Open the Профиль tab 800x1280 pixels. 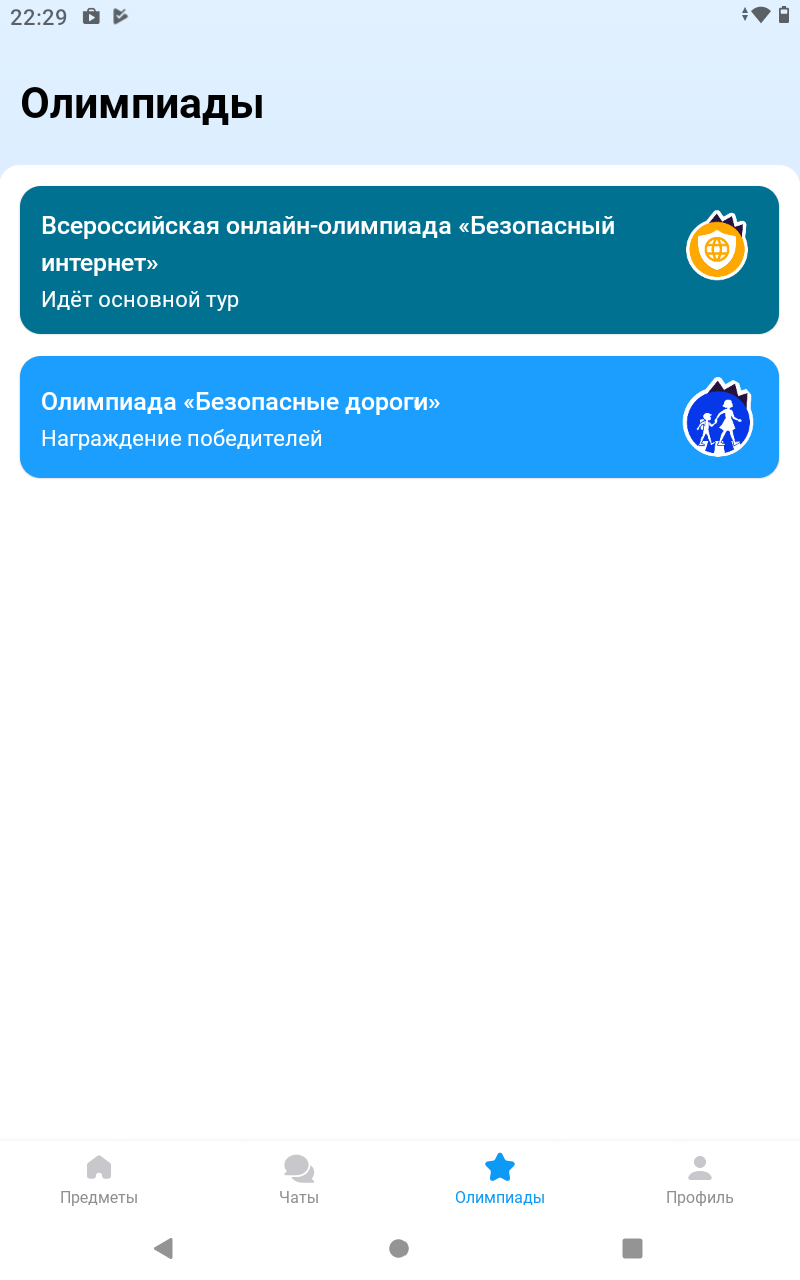click(x=699, y=1180)
